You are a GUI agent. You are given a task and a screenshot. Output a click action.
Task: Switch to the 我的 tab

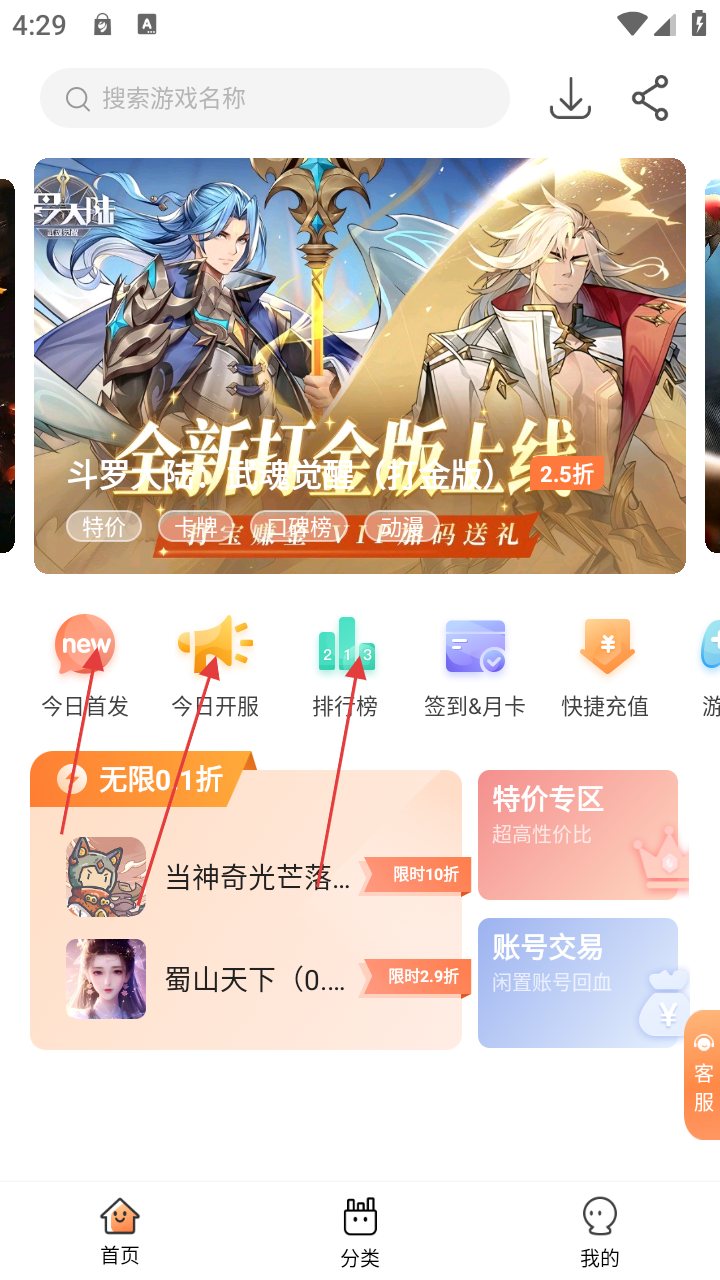600,1232
